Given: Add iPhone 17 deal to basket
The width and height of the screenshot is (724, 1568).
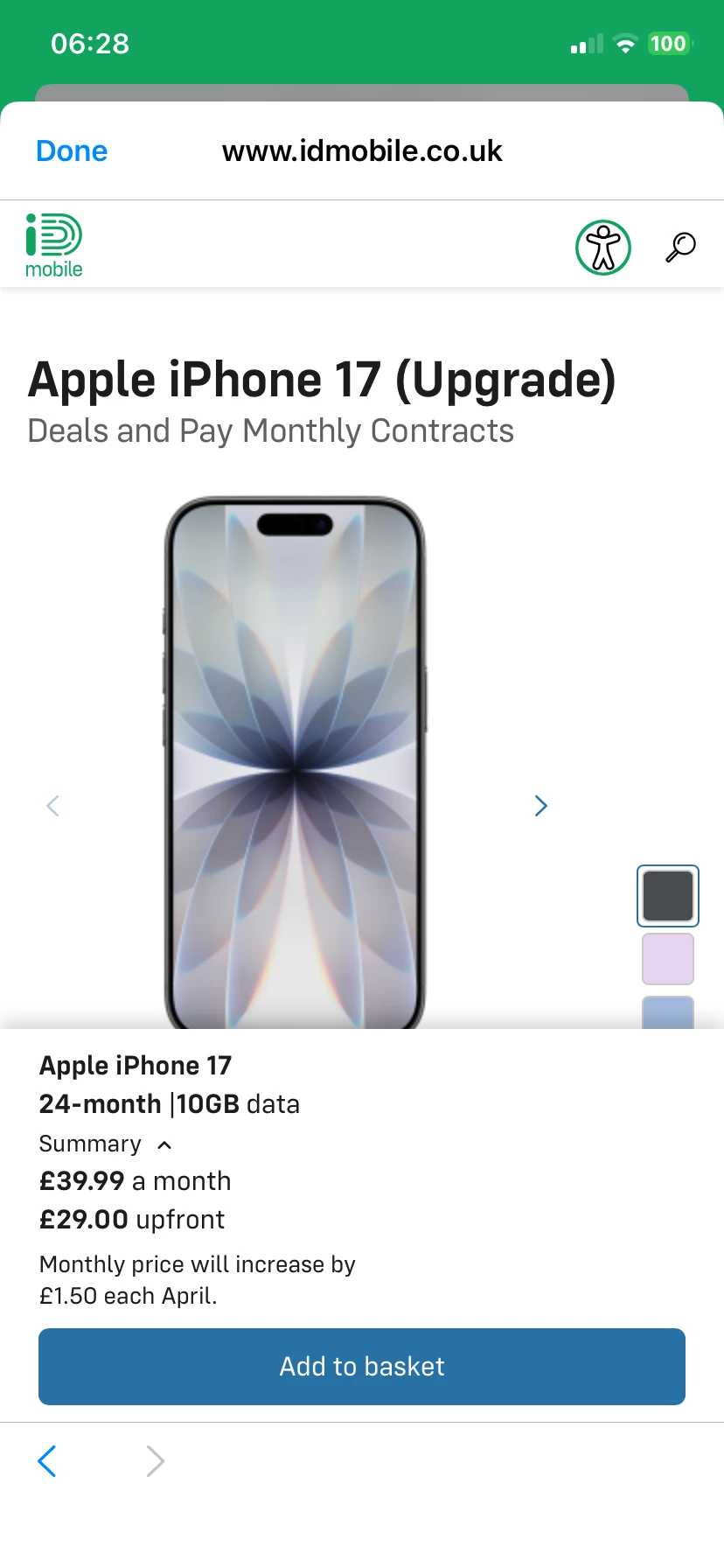Looking at the screenshot, I should point(362,1367).
